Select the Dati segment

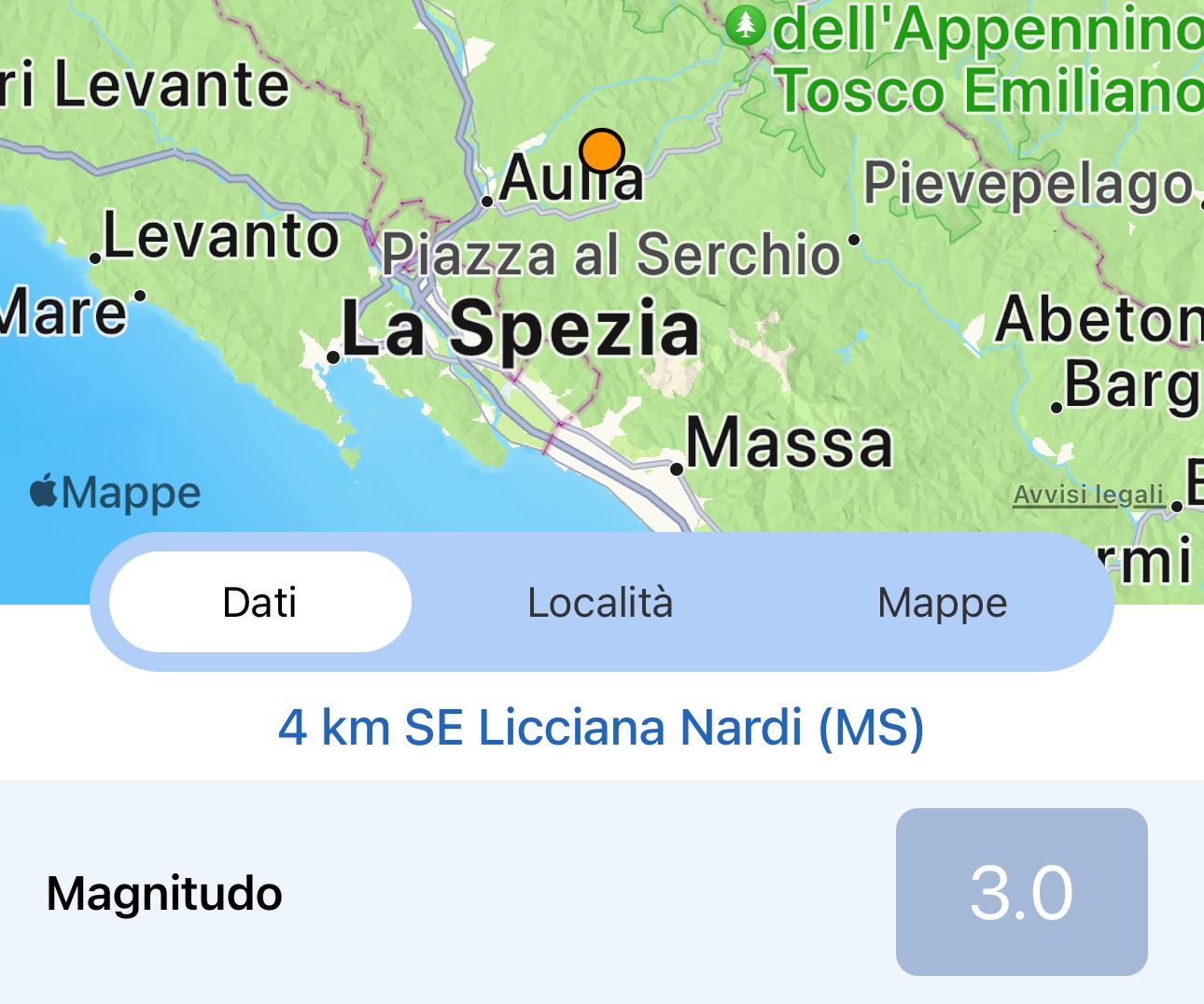coord(260,603)
